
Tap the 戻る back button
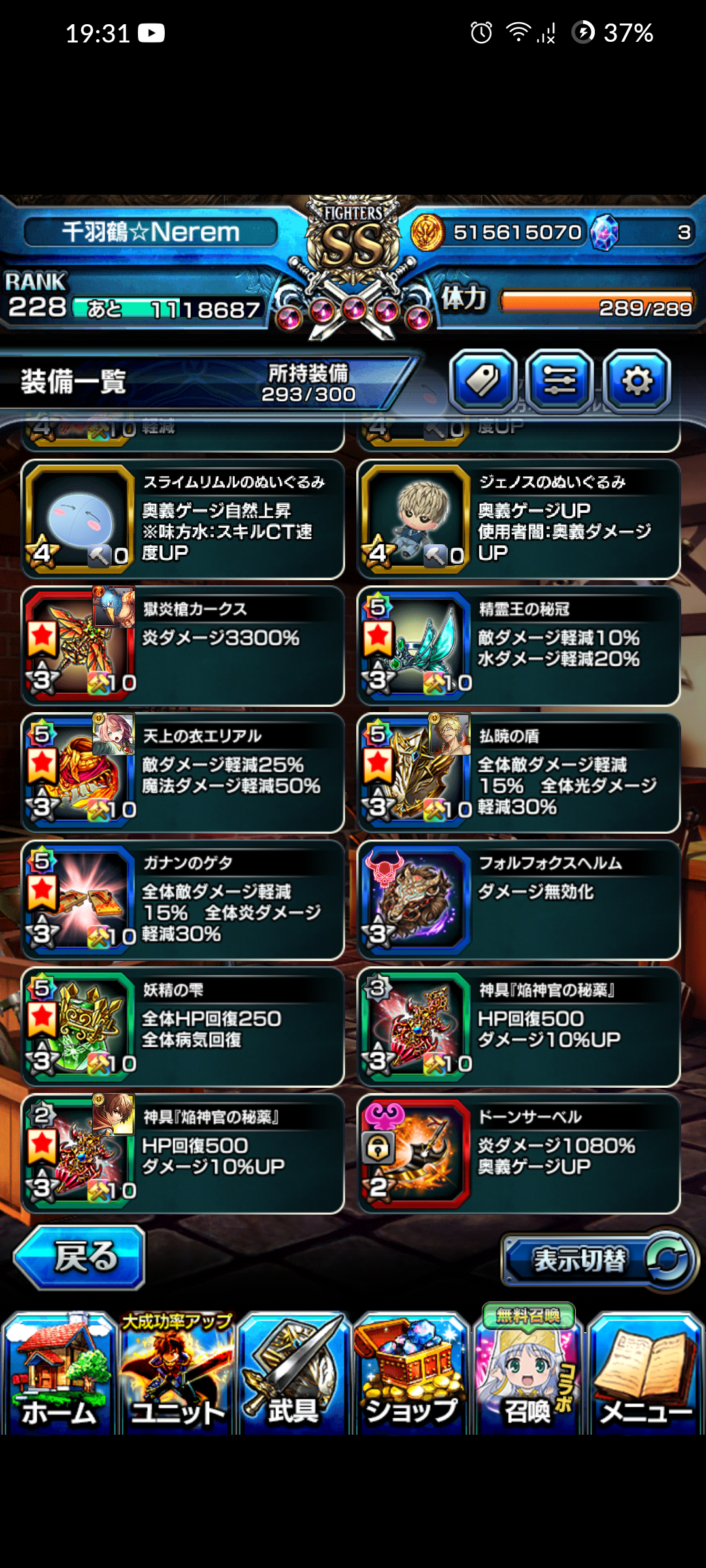pos(80,1257)
